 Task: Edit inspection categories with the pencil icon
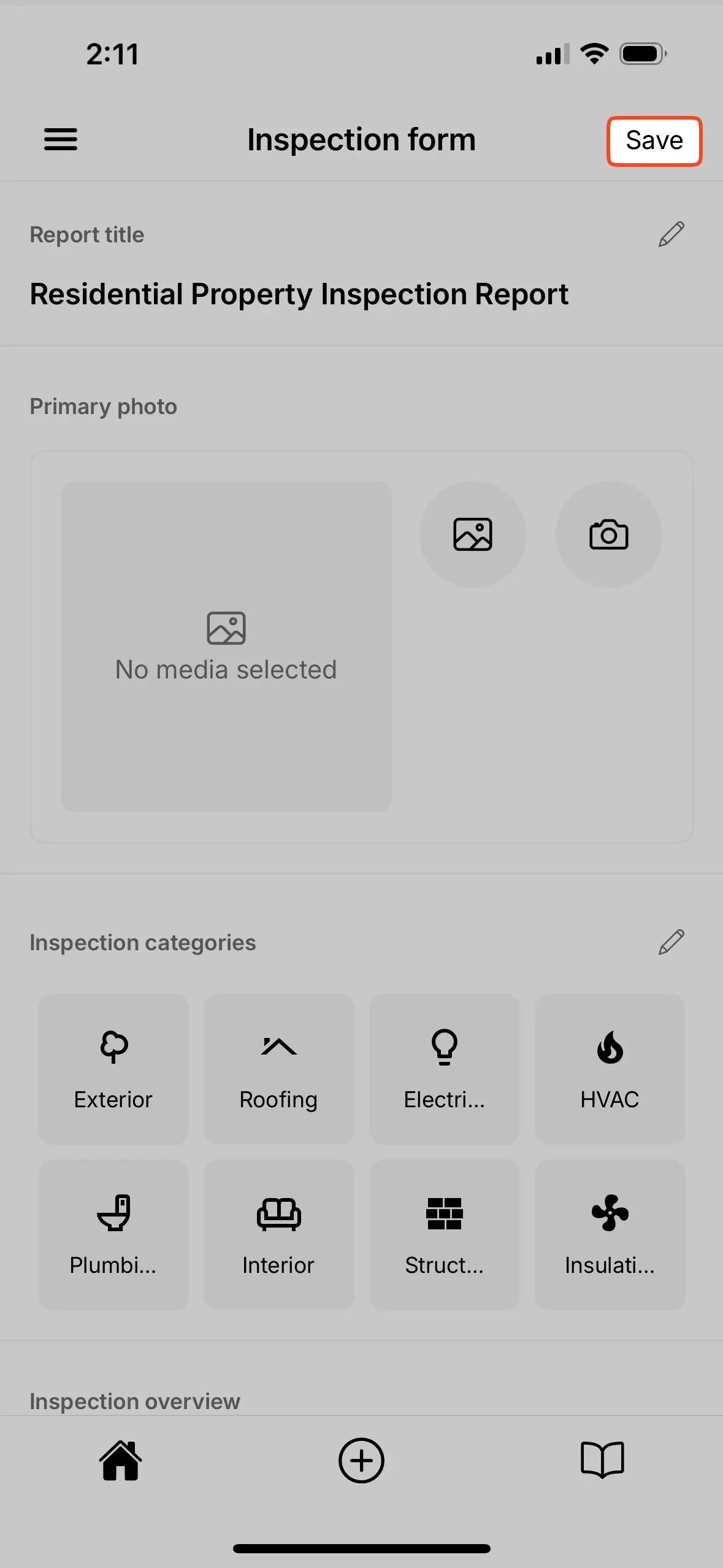tap(670, 942)
